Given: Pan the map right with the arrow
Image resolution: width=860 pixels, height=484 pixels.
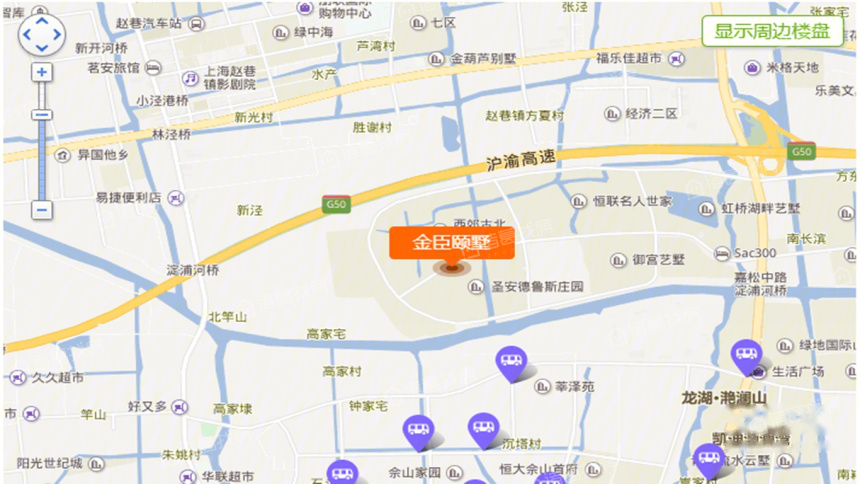Looking at the screenshot, I should (56, 35).
